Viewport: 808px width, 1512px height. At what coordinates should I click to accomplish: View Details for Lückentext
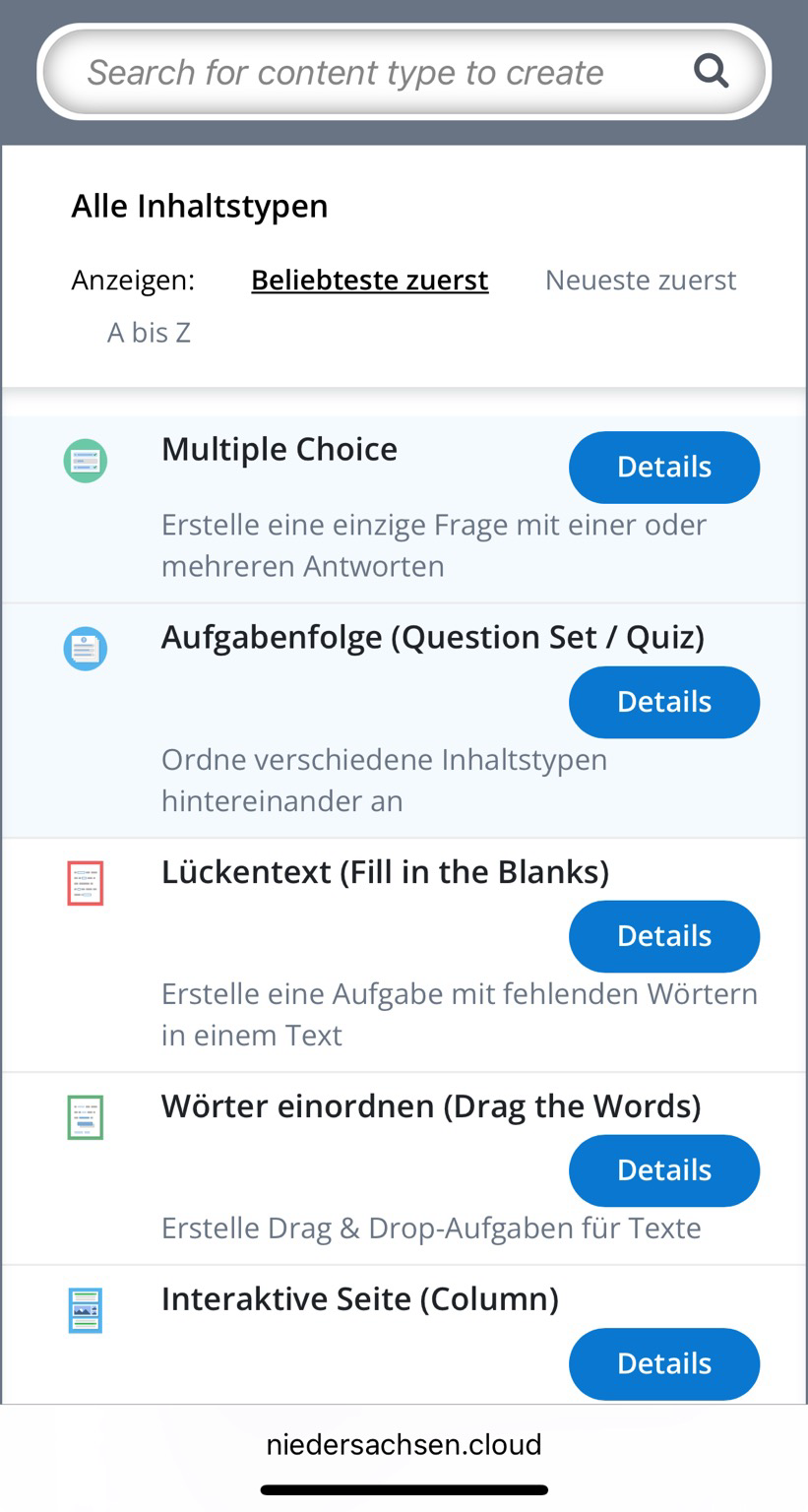click(x=663, y=936)
